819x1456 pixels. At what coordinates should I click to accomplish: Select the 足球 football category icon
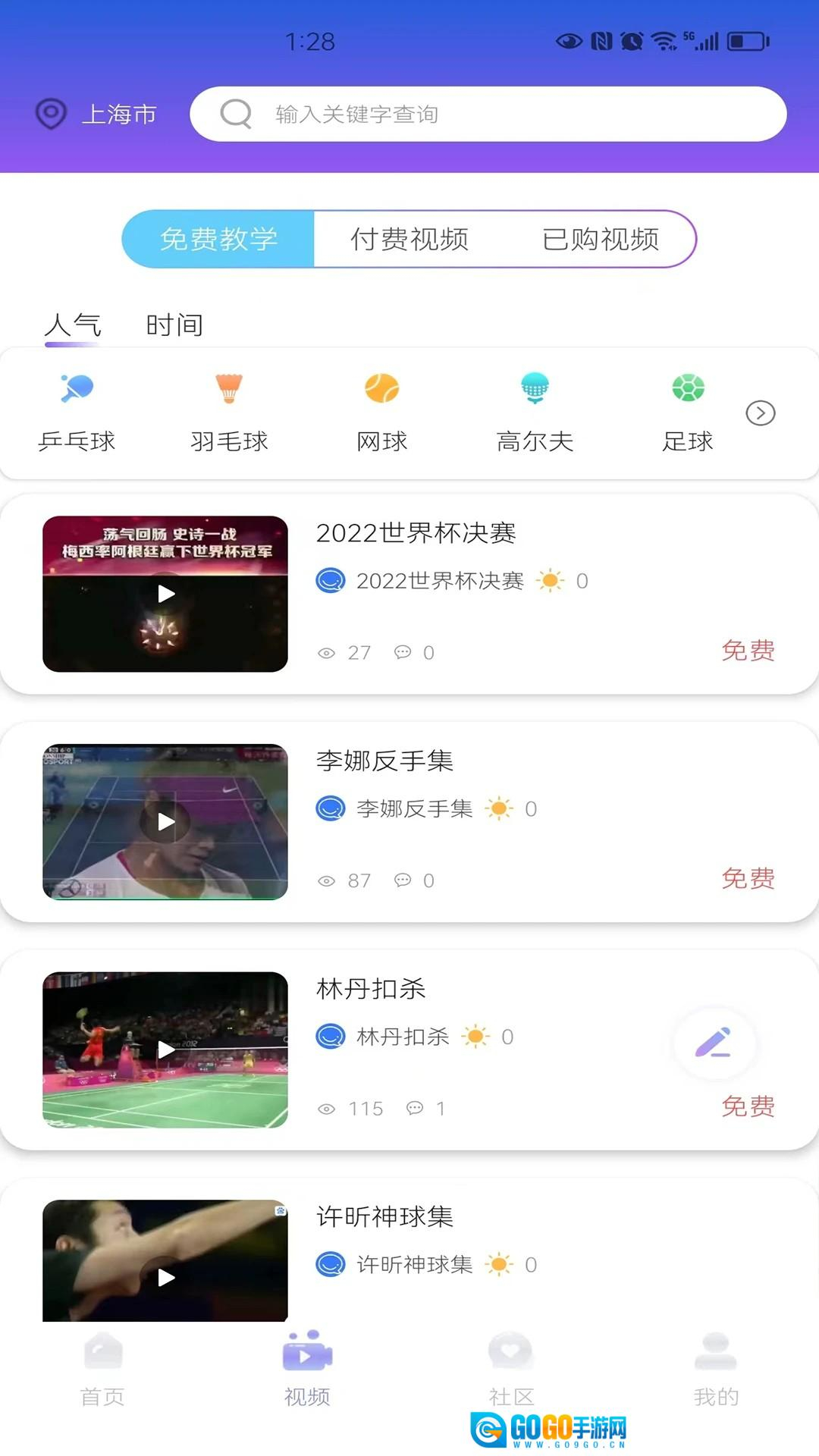[687, 391]
